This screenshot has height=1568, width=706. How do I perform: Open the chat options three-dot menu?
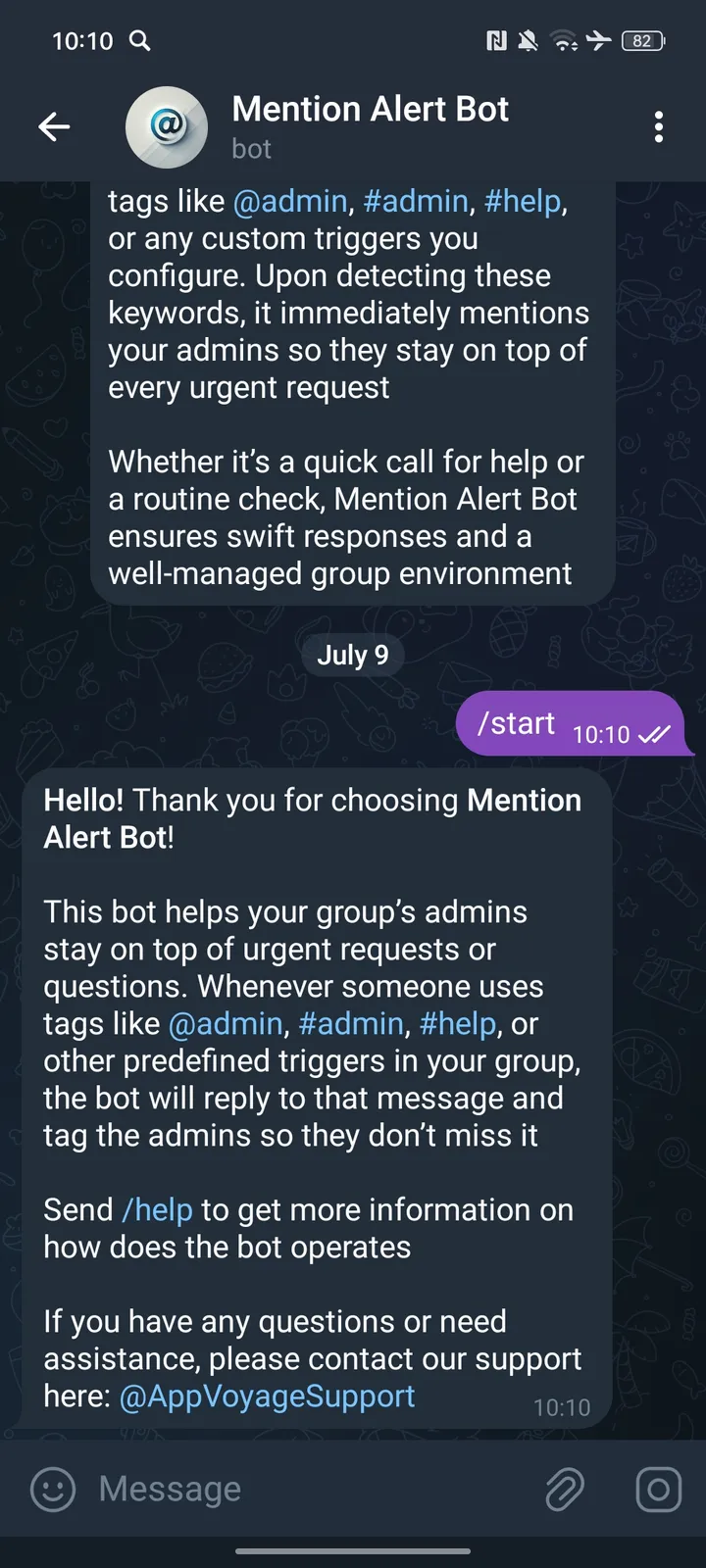click(x=659, y=126)
